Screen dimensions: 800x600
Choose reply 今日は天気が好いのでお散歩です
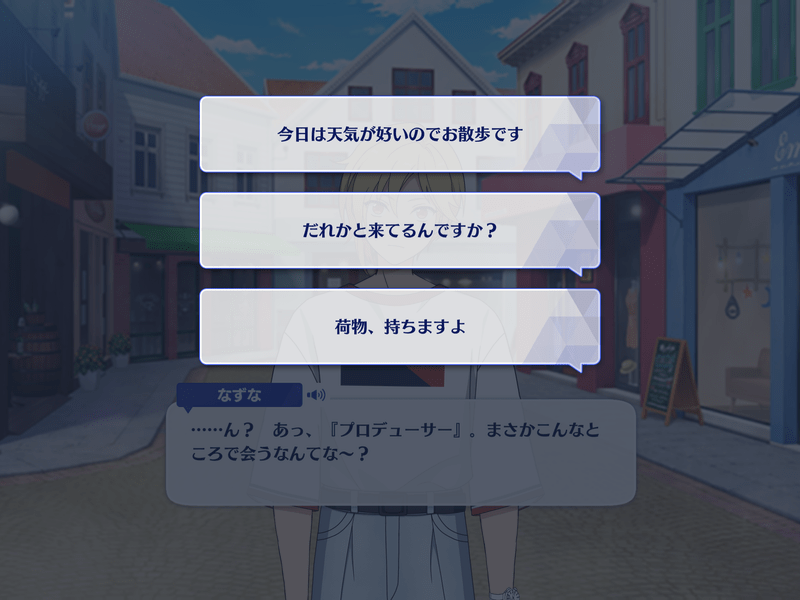(400, 133)
